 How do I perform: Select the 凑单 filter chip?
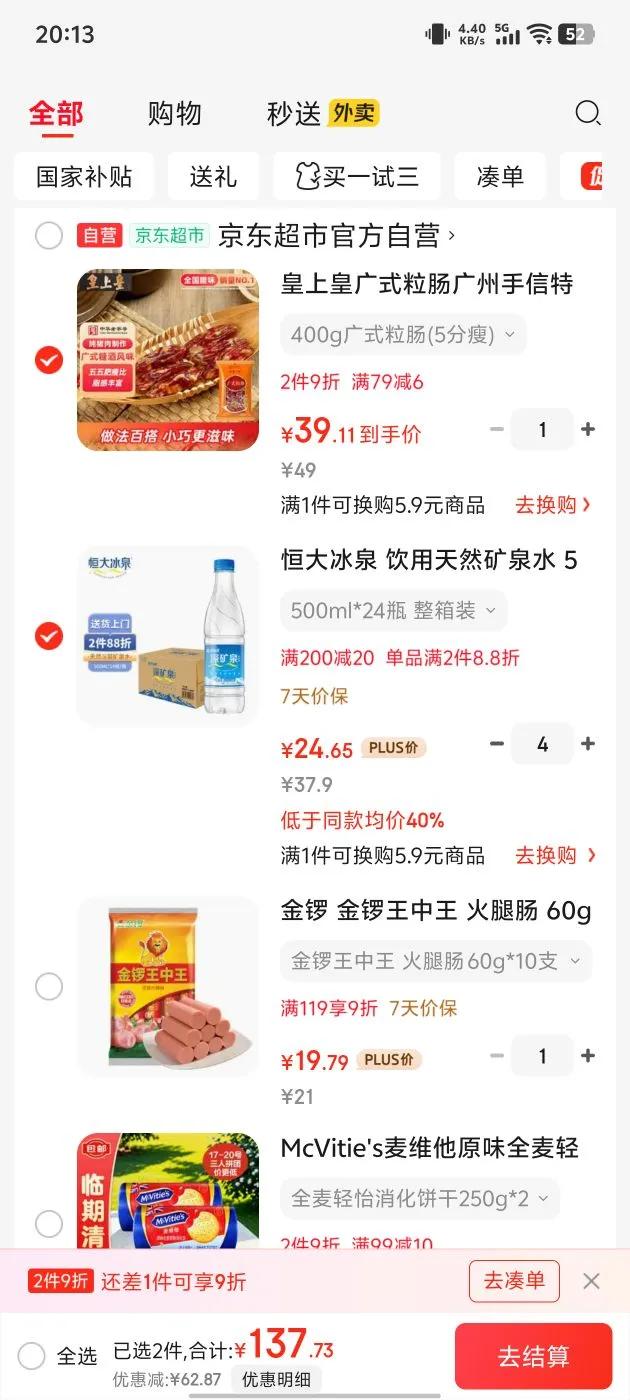[500, 177]
